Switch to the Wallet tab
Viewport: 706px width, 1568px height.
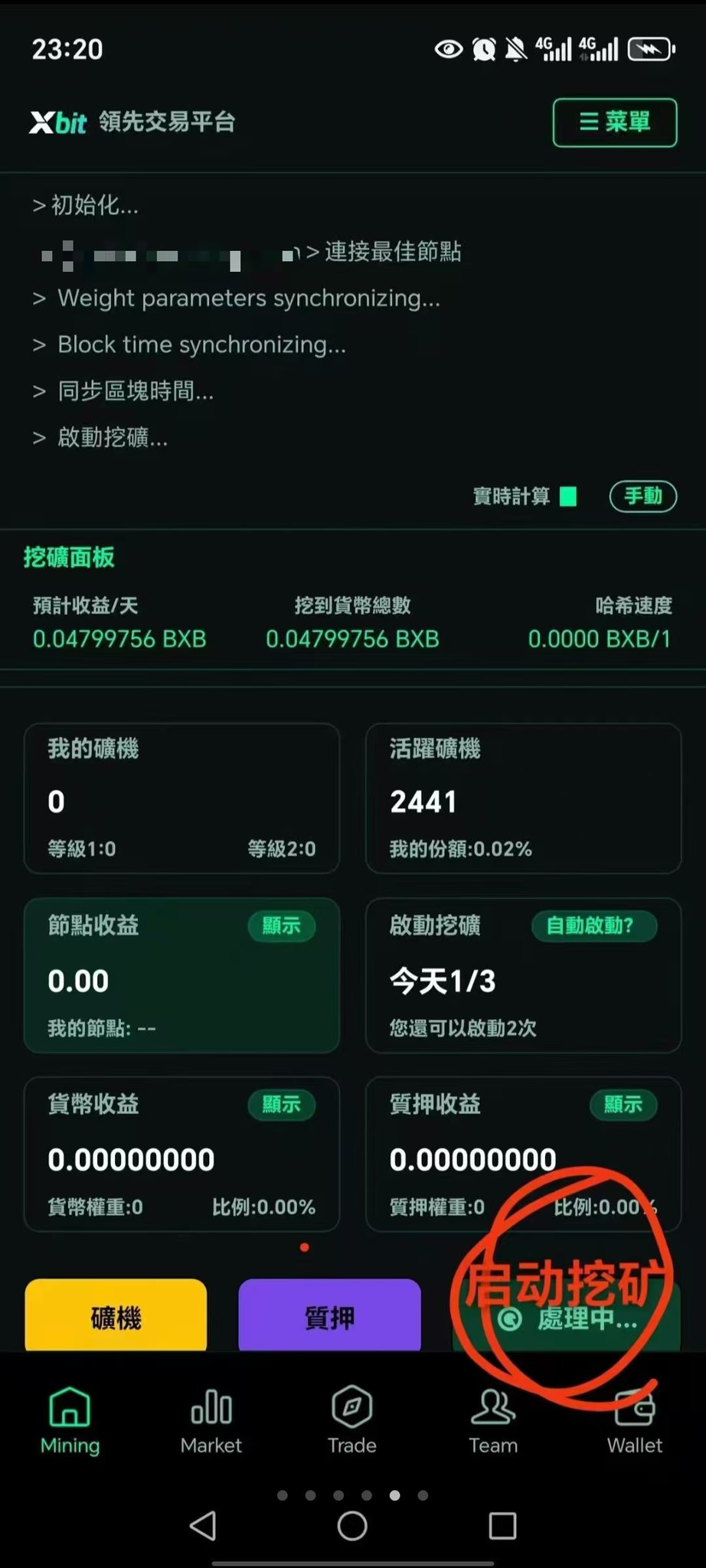coord(634,1421)
